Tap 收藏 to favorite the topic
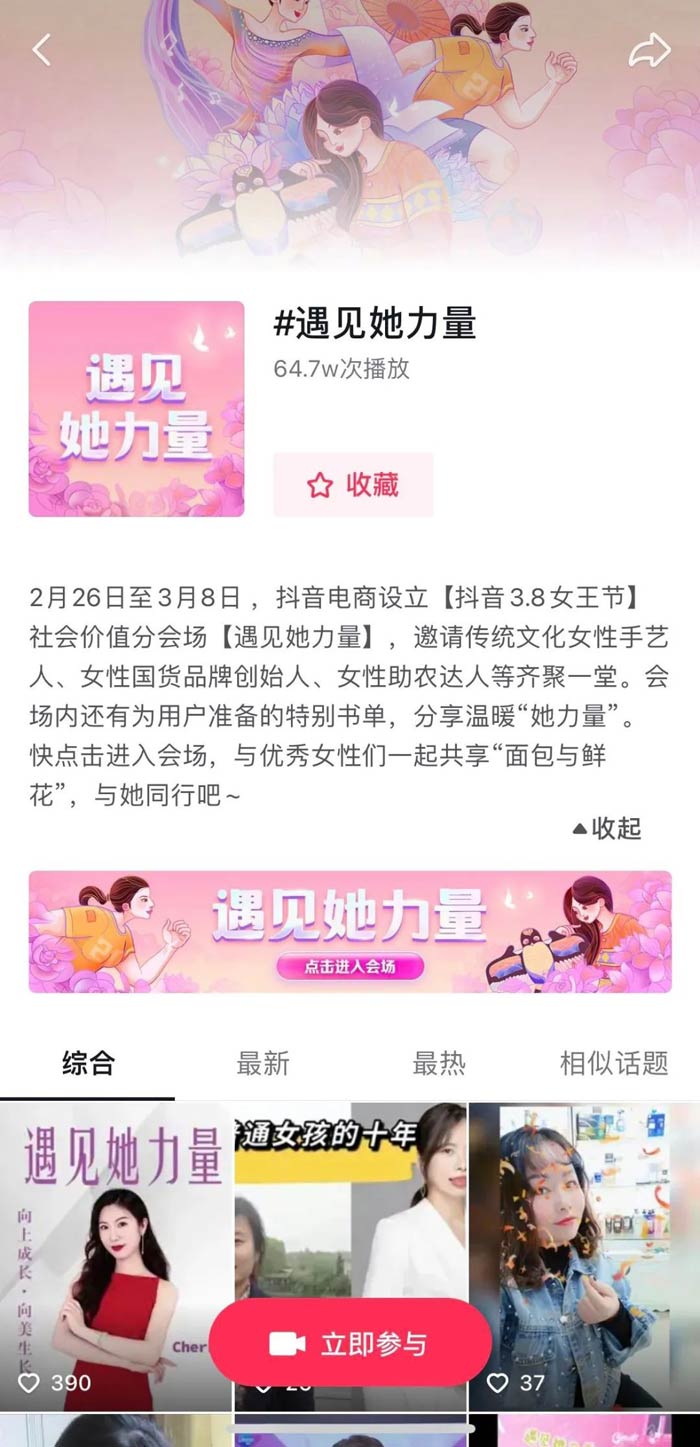 (x=353, y=485)
